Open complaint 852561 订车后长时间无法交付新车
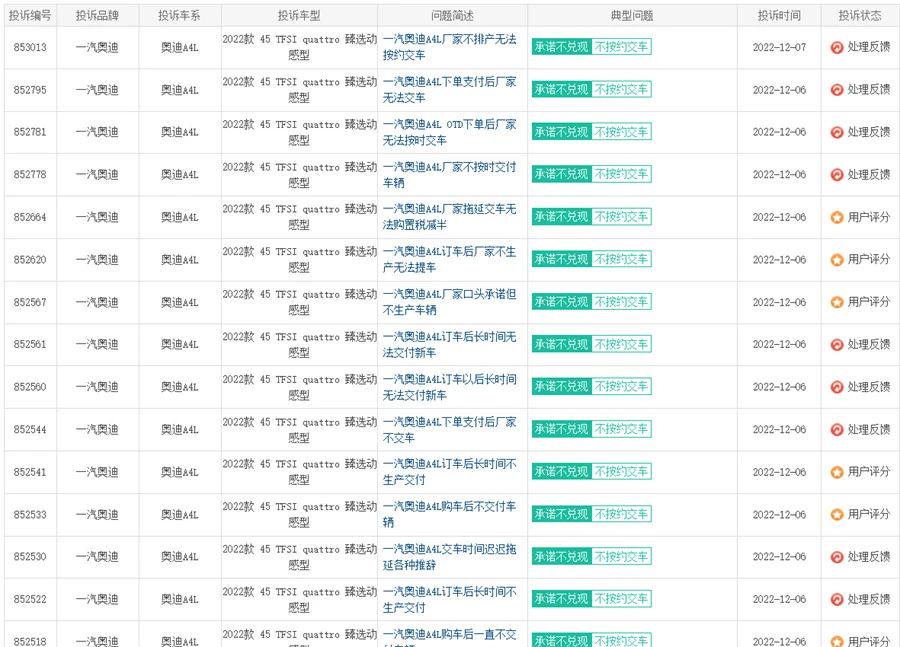This screenshot has height=647, width=900. pos(449,336)
